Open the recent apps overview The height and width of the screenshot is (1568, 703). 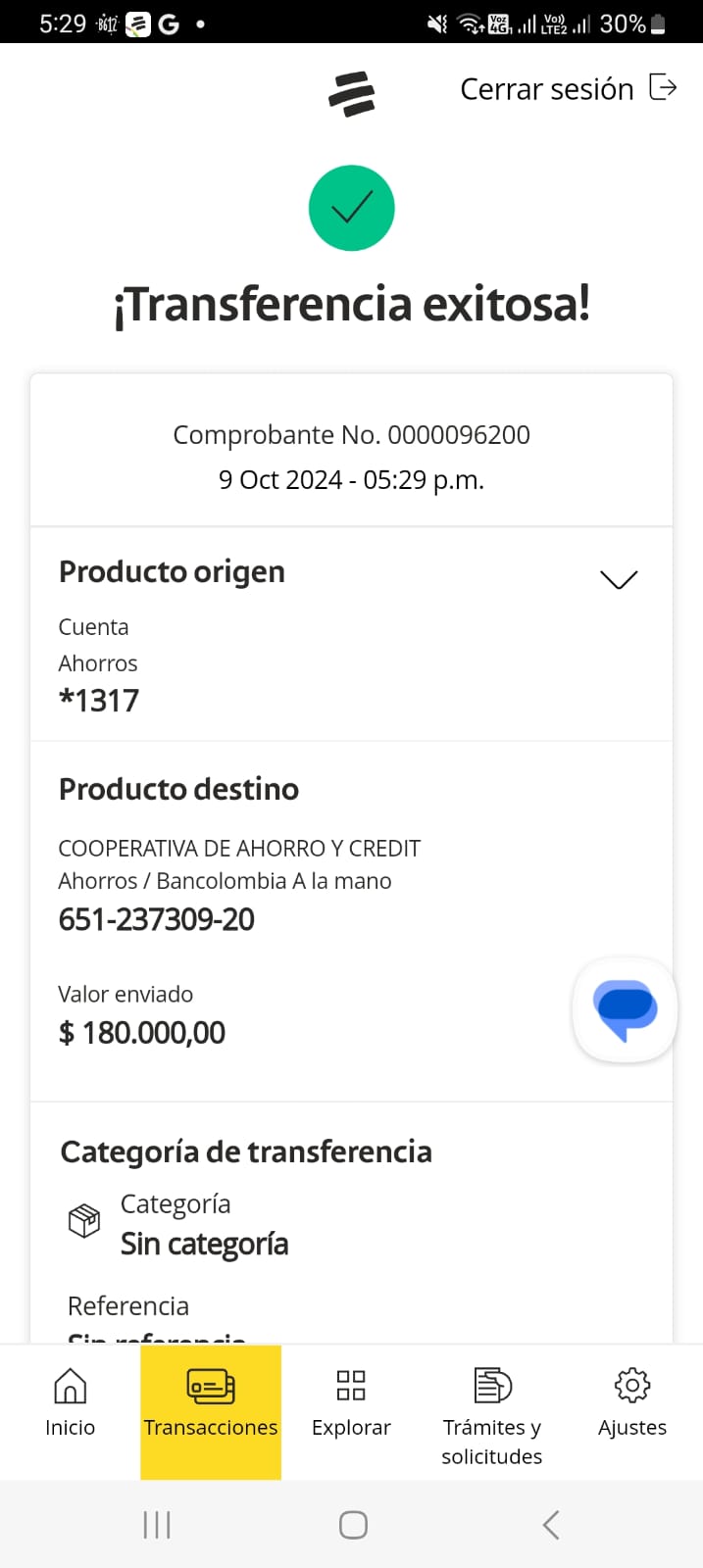[x=157, y=1525]
